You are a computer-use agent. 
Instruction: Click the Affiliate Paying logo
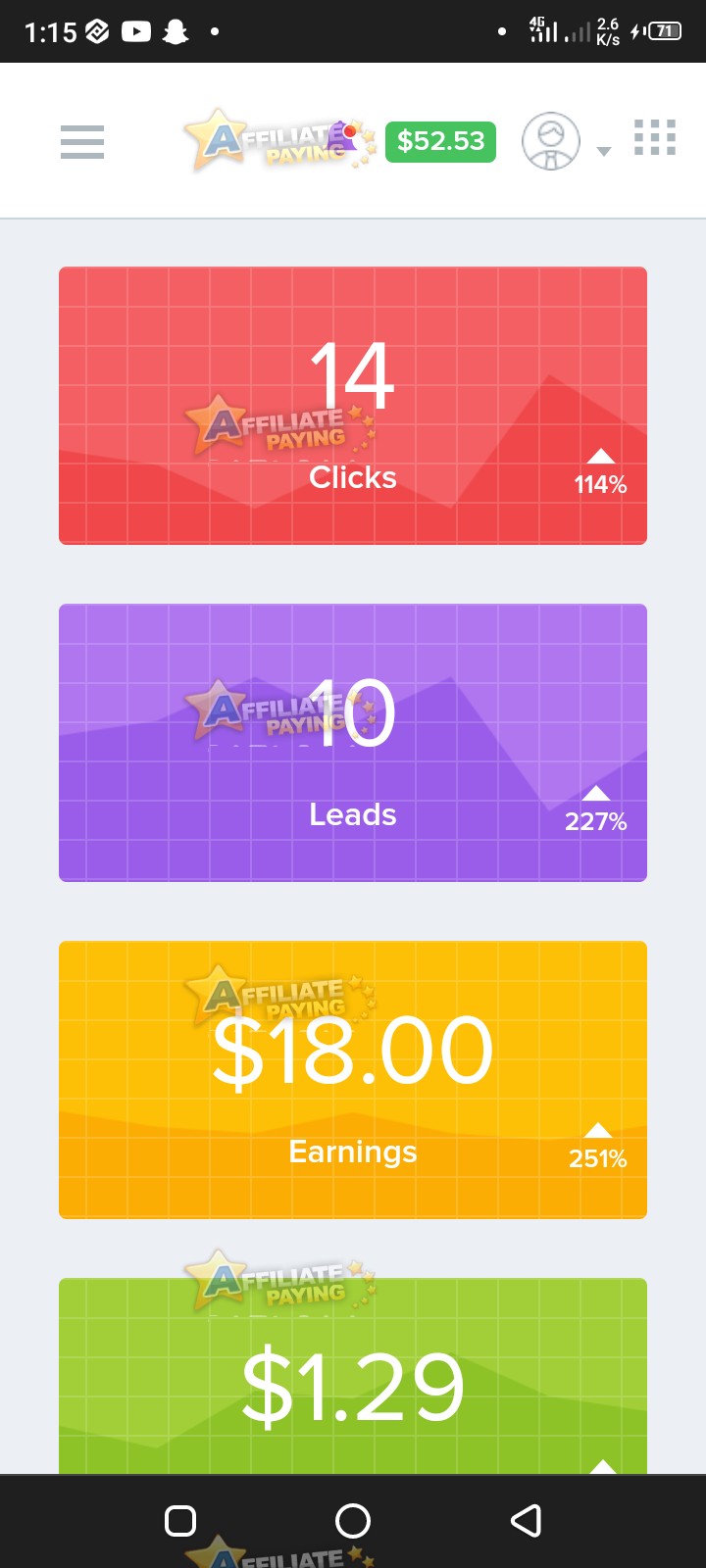pyautogui.click(x=279, y=141)
